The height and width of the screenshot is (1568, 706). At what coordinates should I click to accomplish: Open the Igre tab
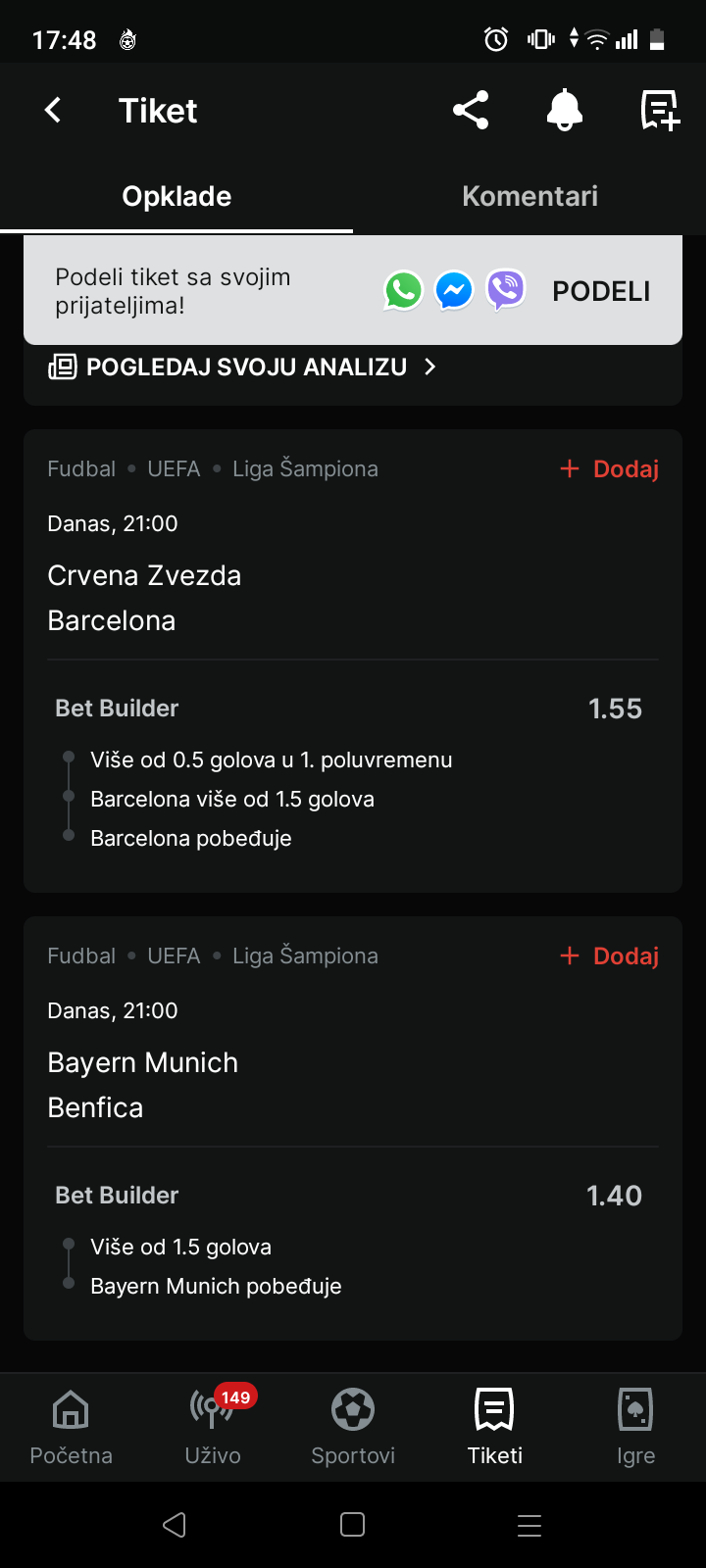tap(635, 1426)
